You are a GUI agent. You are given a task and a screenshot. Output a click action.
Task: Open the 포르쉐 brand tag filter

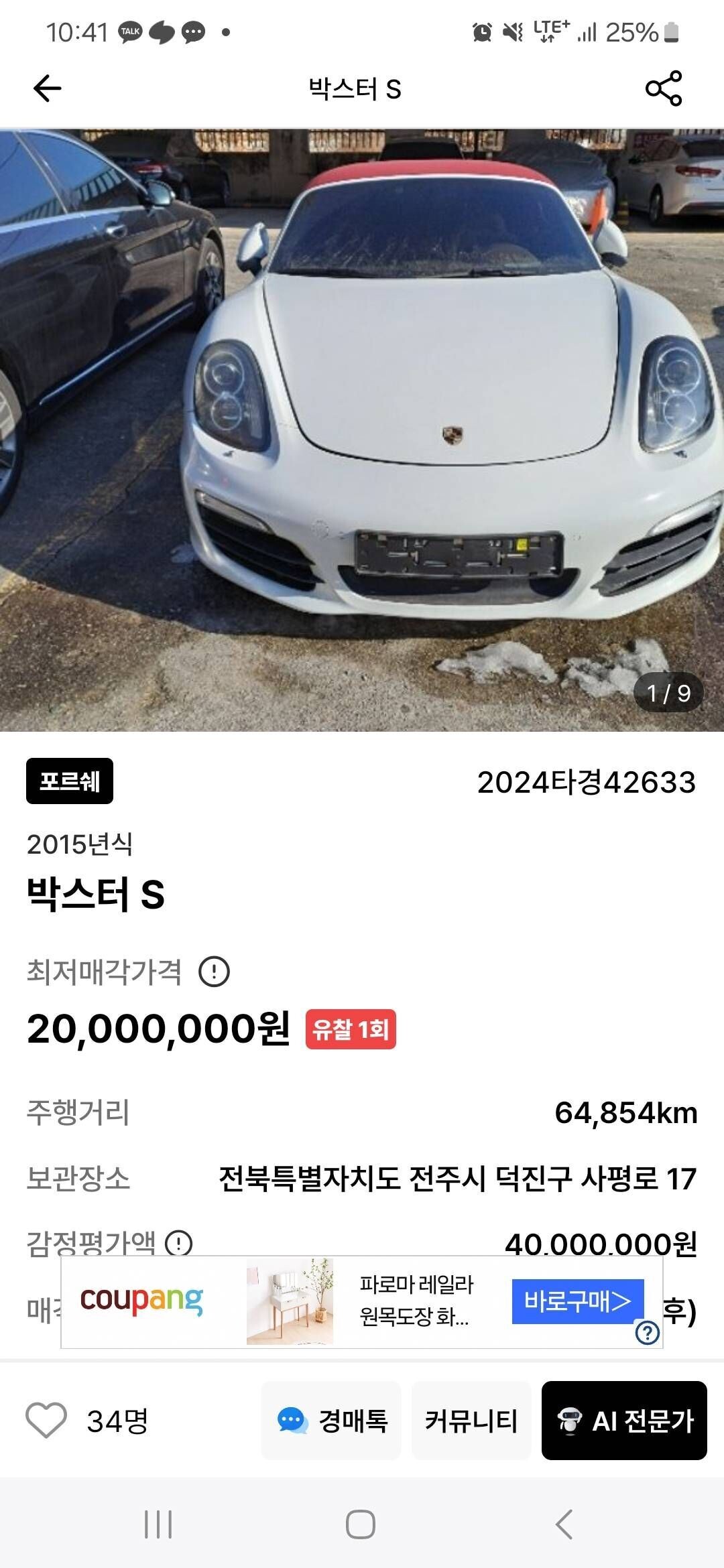tap(71, 781)
